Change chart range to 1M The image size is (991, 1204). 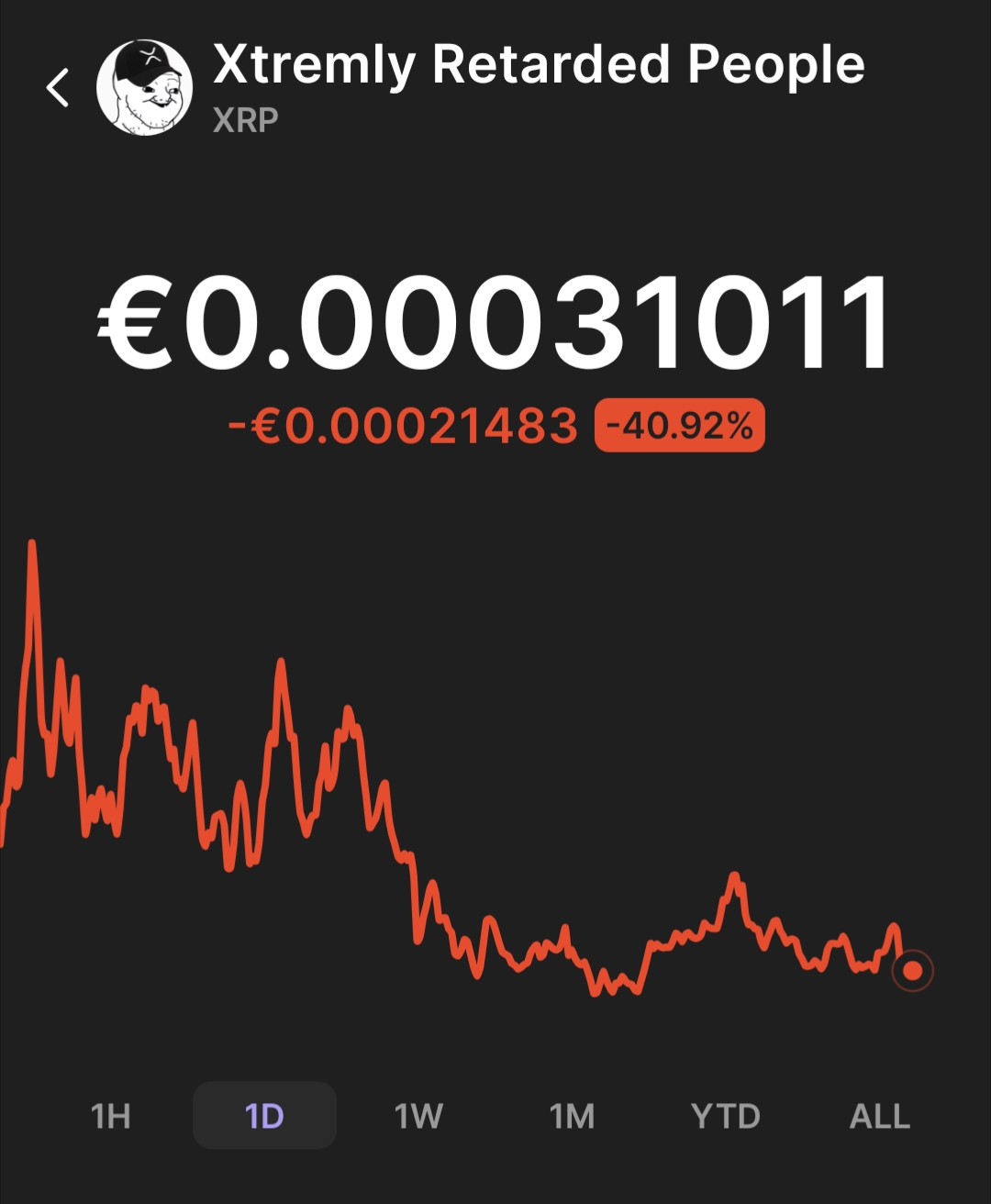pos(572,1116)
